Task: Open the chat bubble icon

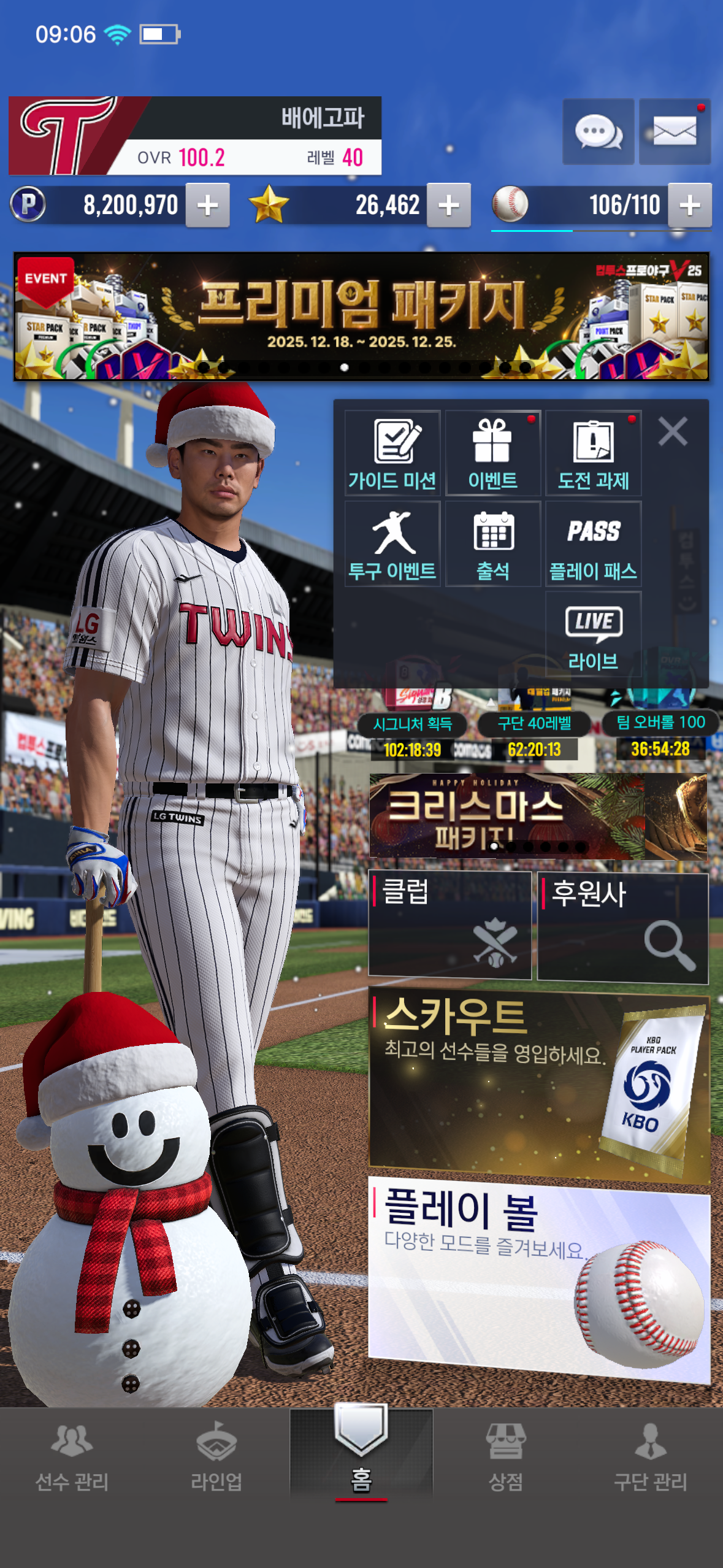Action: pos(598,131)
